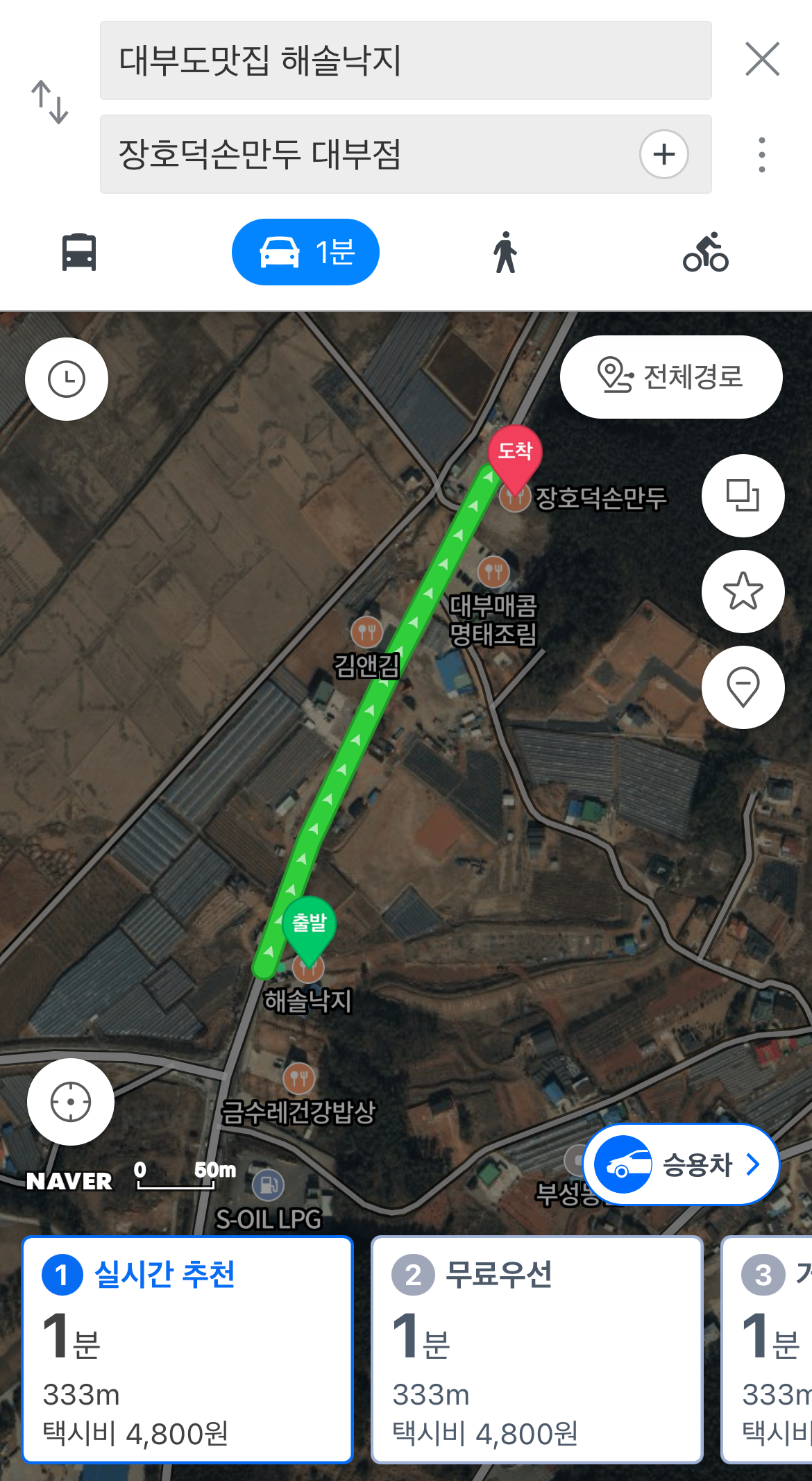Screen dimensions: 812x1481
Task: Swap start and destination locations
Action: (50, 102)
